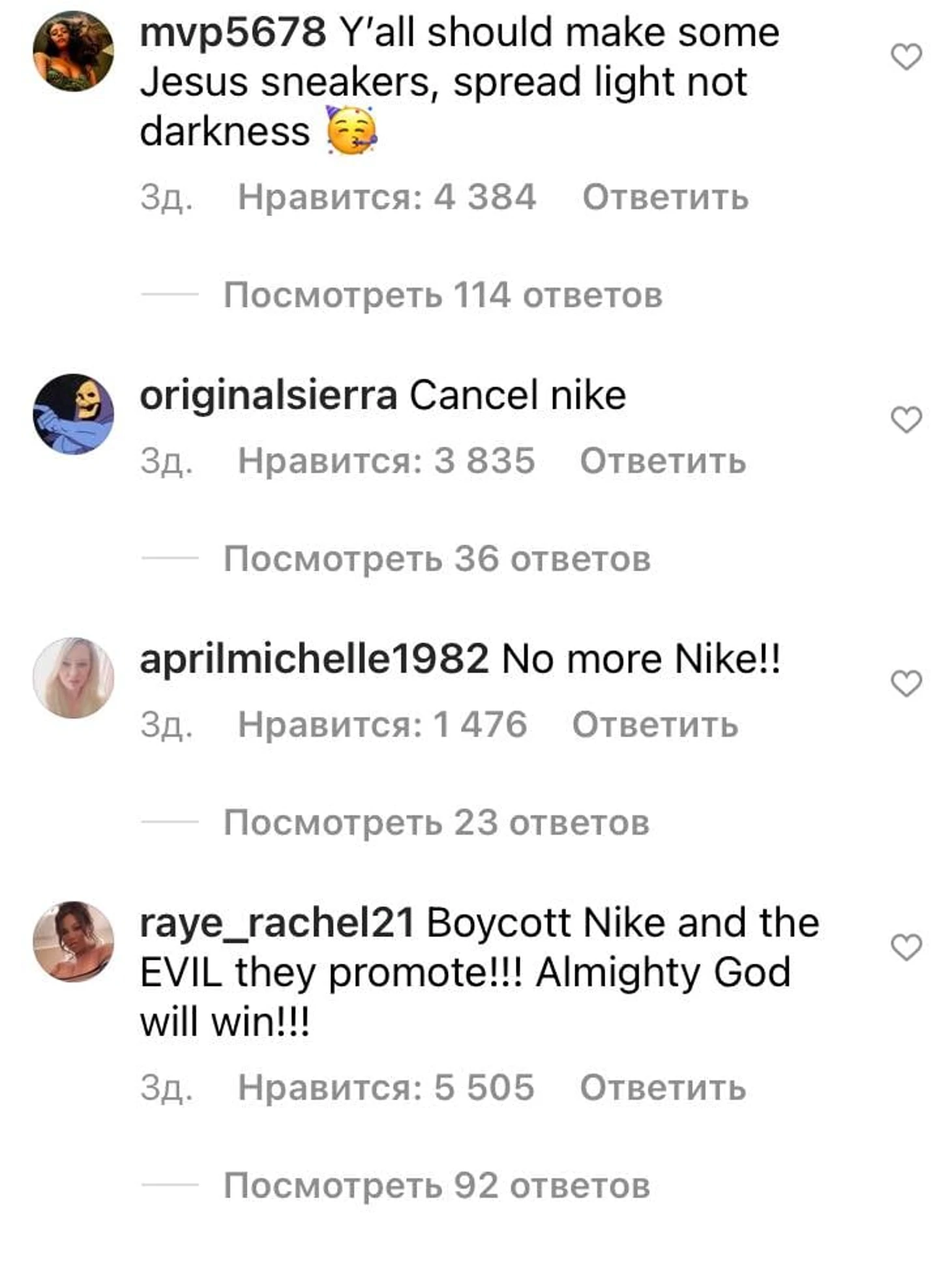
Task: Like the comment by mvp5678
Action: coord(906,57)
